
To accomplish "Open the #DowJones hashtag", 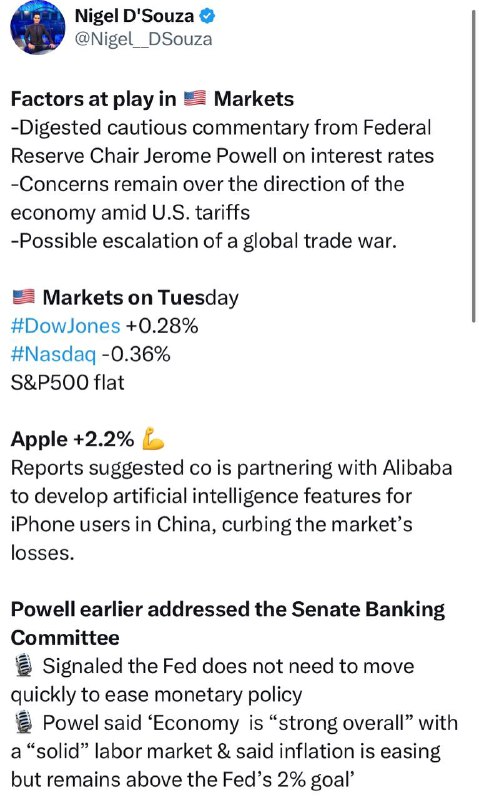I will (65, 326).
